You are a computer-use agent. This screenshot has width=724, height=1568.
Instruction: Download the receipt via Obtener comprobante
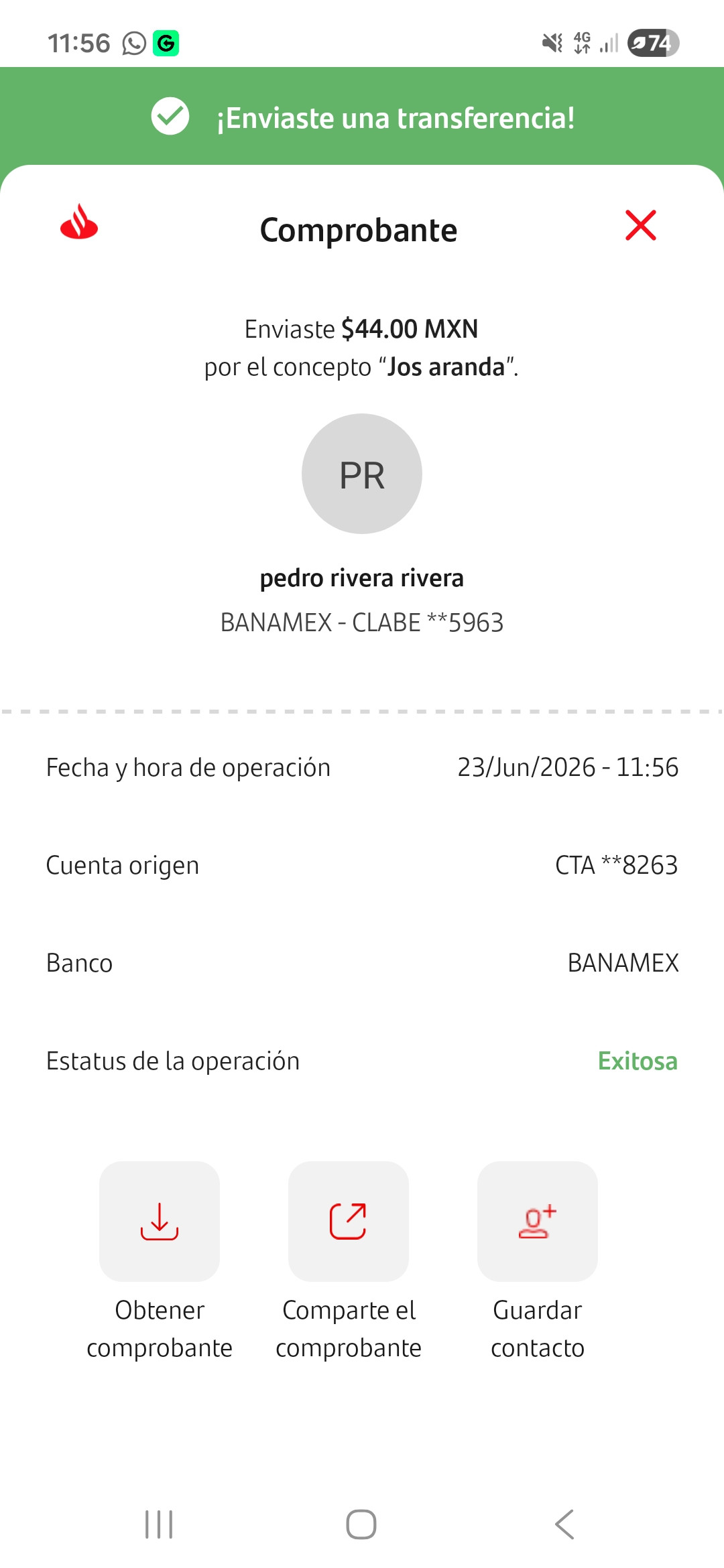160,1221
